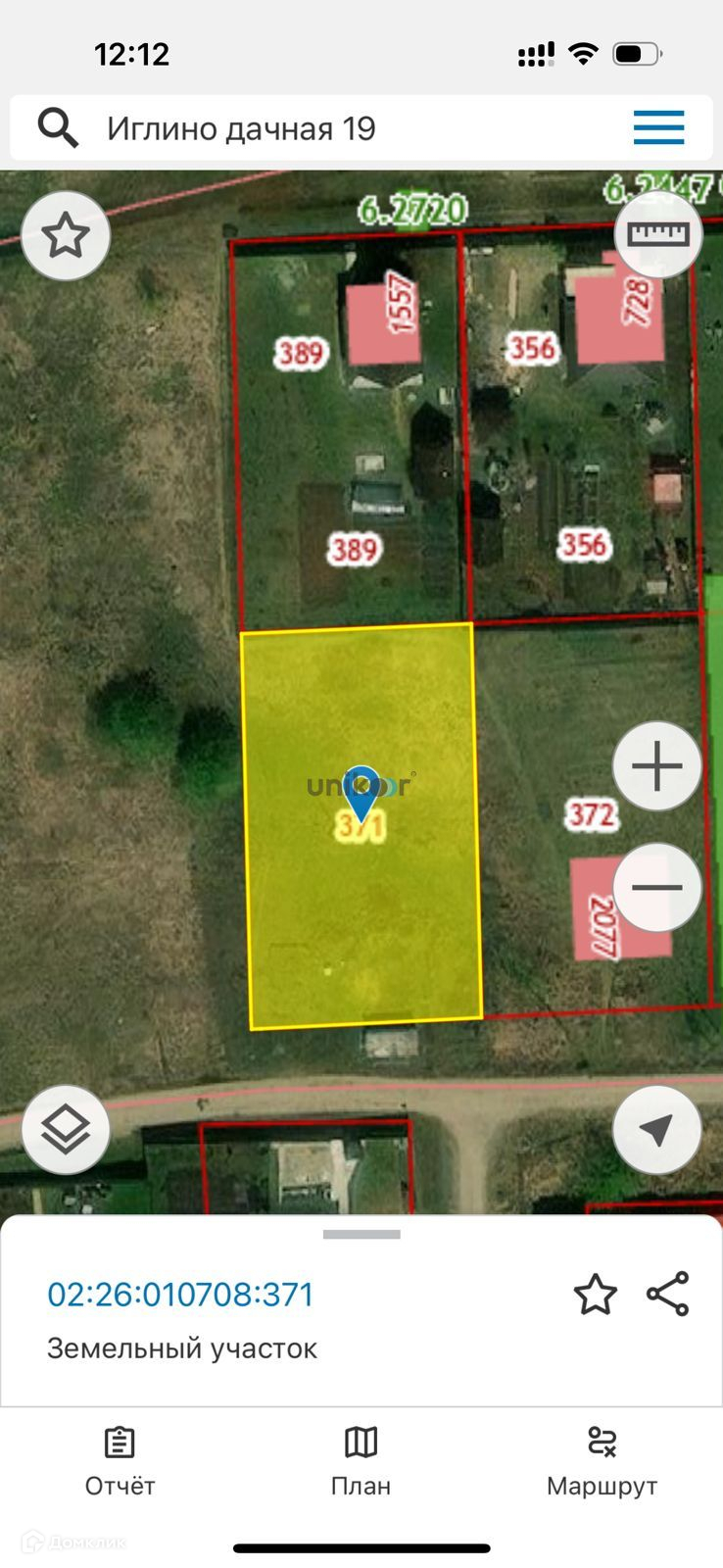The image size is (723, 1568).
Task: Open the map layers selector
Action: click(x=66, y=1130)
